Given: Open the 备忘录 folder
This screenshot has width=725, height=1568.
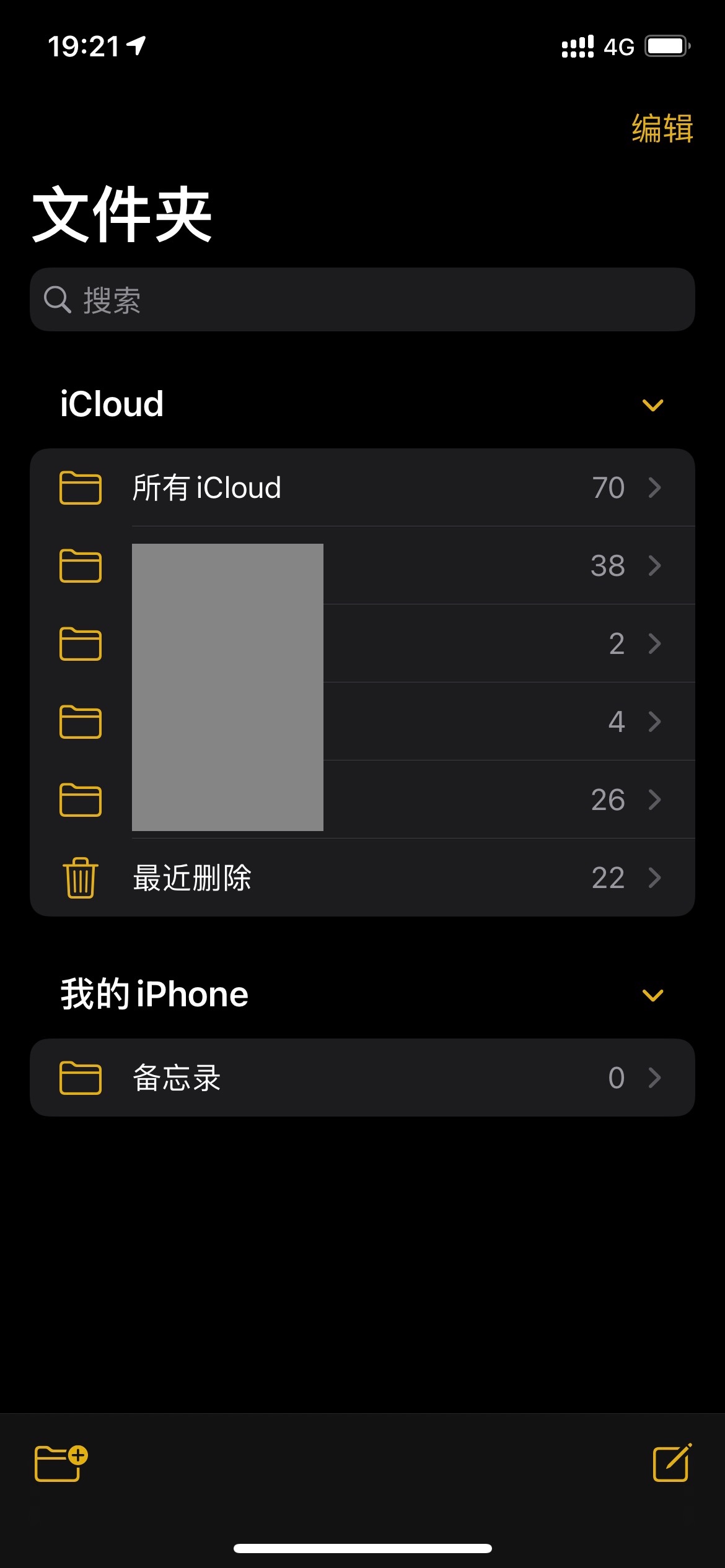Looking at the screenshot, I should tap(362, 1078).
